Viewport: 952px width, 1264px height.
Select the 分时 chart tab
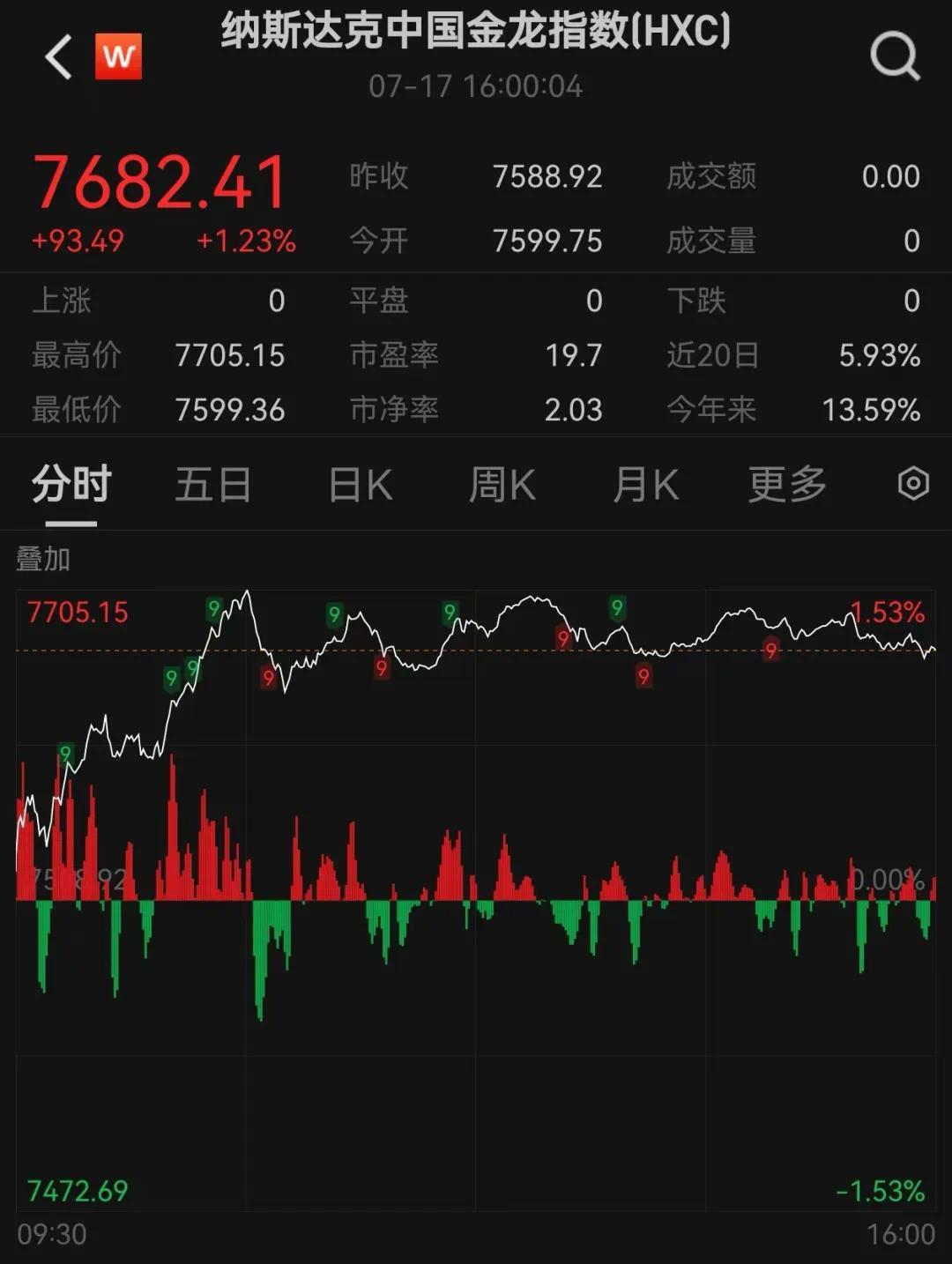[71, 485]
